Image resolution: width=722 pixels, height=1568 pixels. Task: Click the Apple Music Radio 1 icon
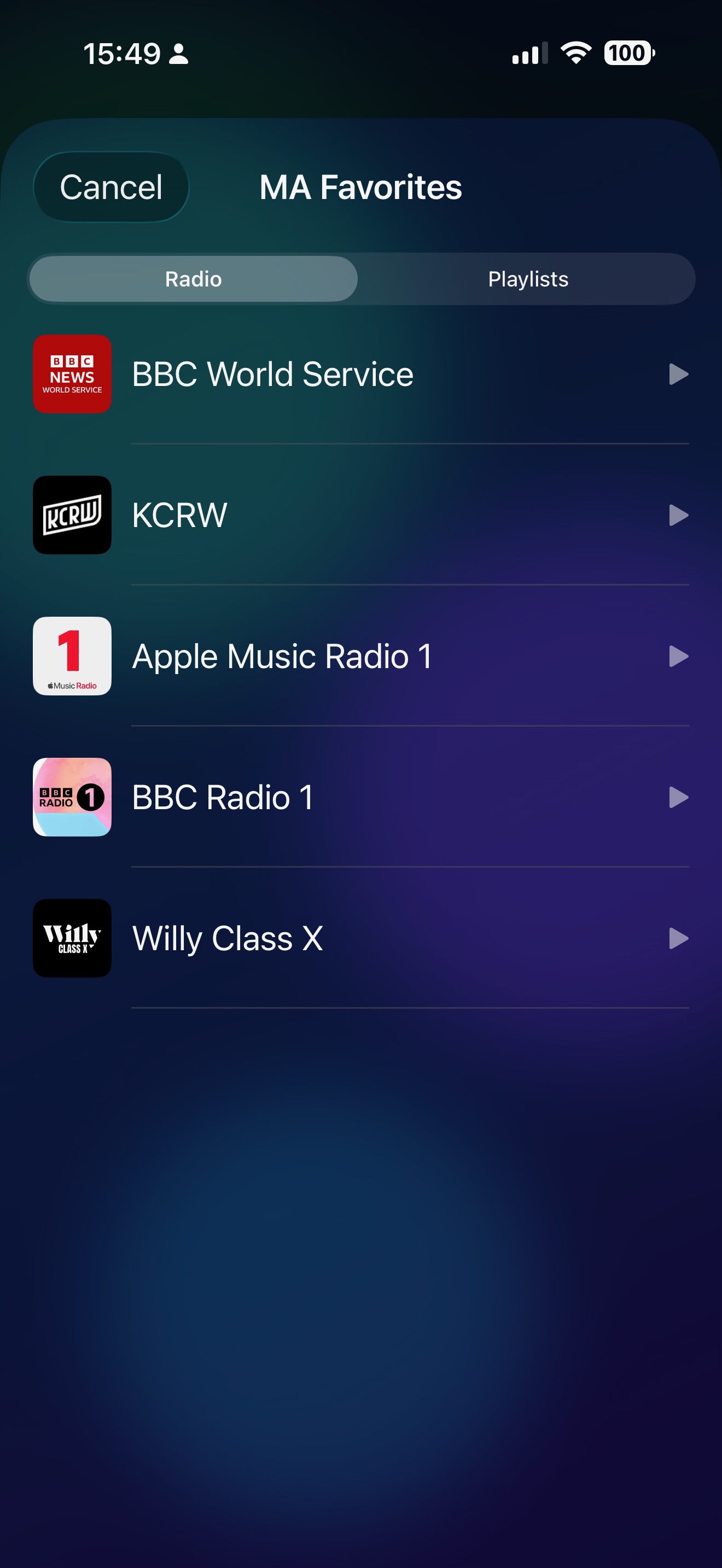coord(72,656)
